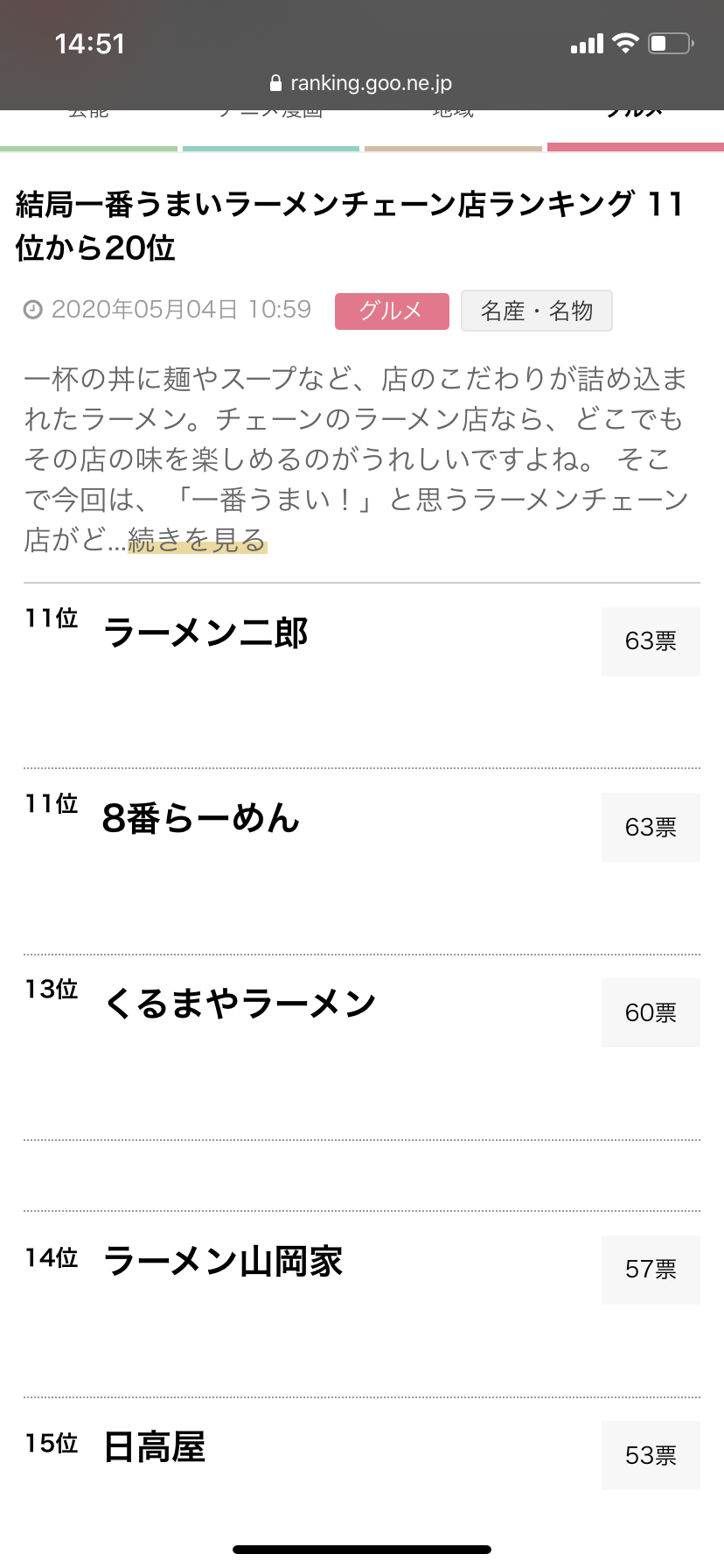Screen dimensions: 724x1568
Task: Open the ラーメン二郎 ranking entry
Action: click(205, 633)
